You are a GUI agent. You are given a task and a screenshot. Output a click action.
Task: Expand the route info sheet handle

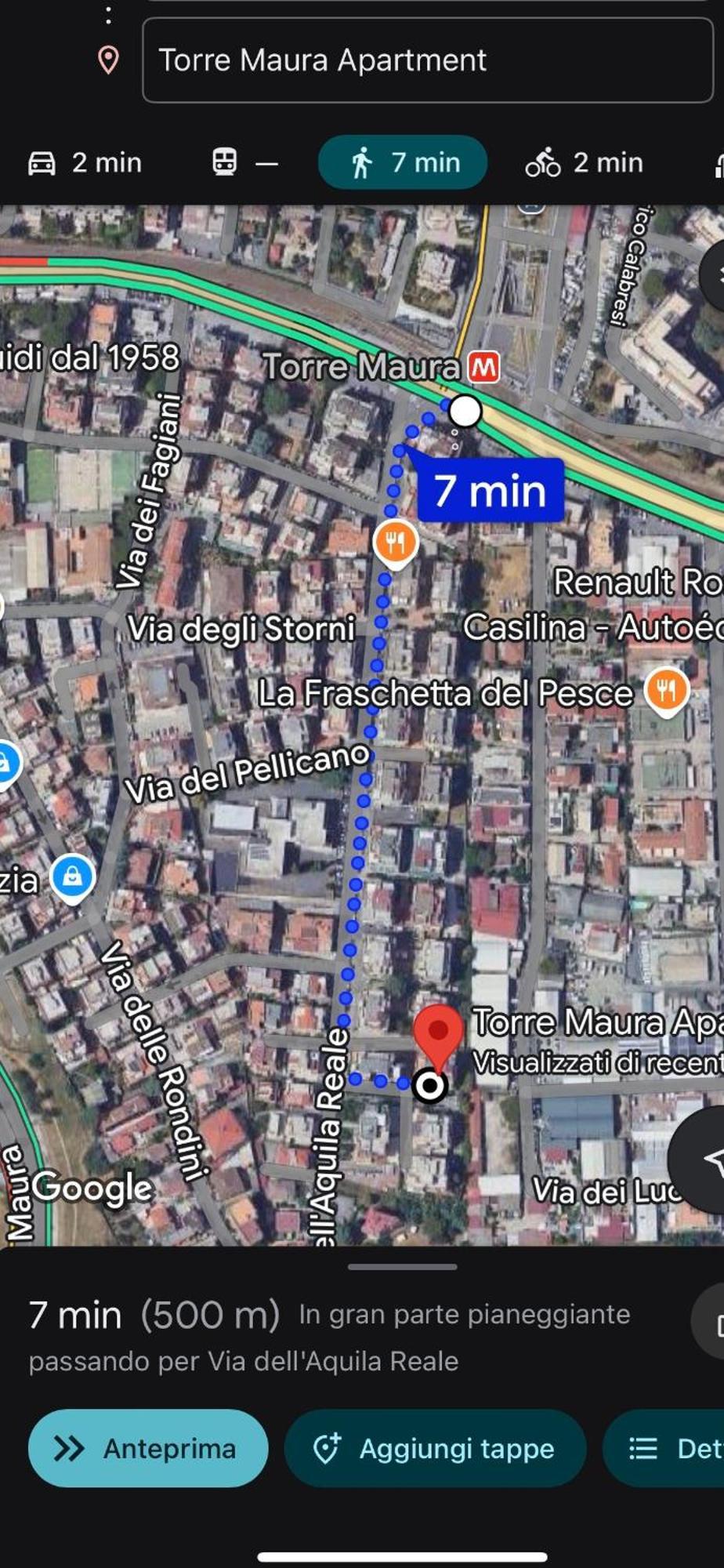[402, 1266]
